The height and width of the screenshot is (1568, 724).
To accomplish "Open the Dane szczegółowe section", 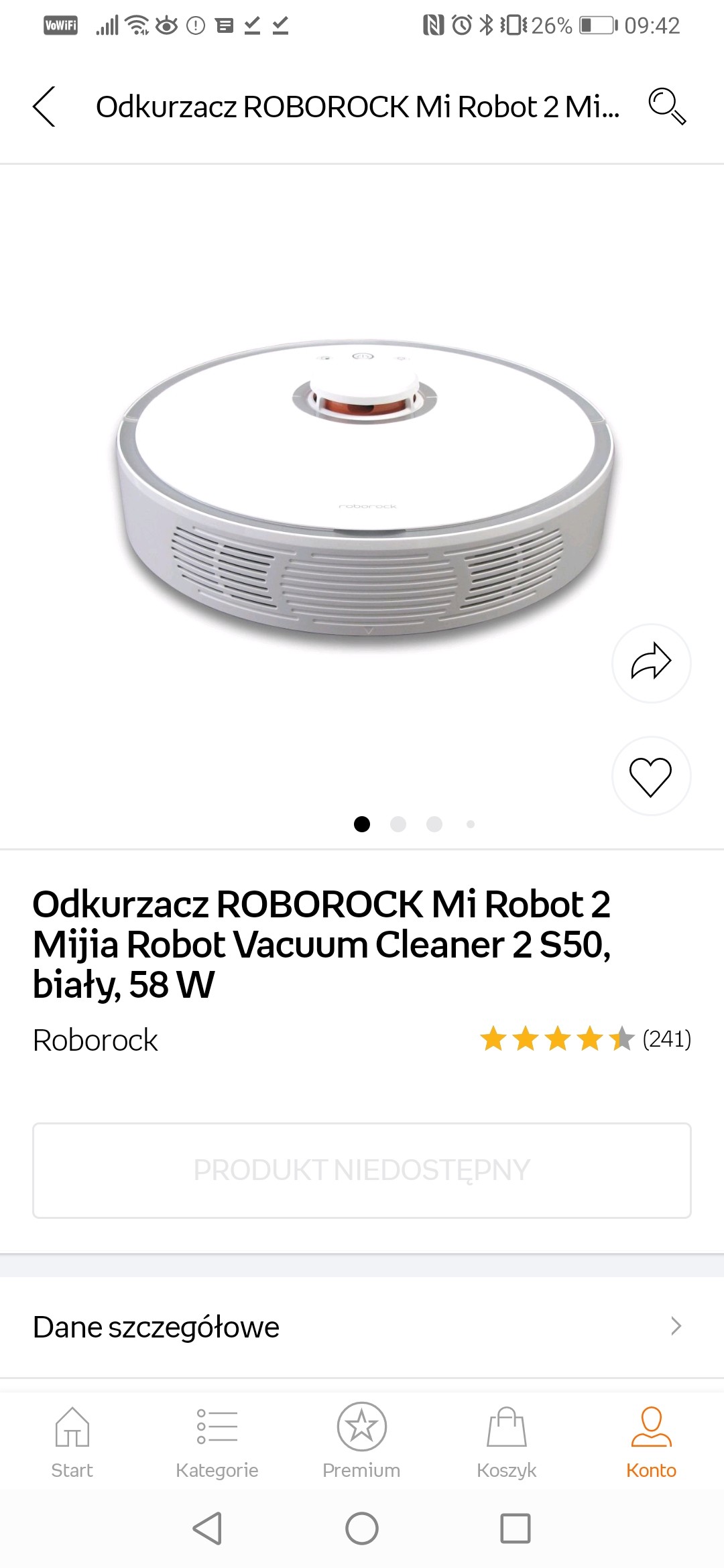I will [x=362, y=1327].
